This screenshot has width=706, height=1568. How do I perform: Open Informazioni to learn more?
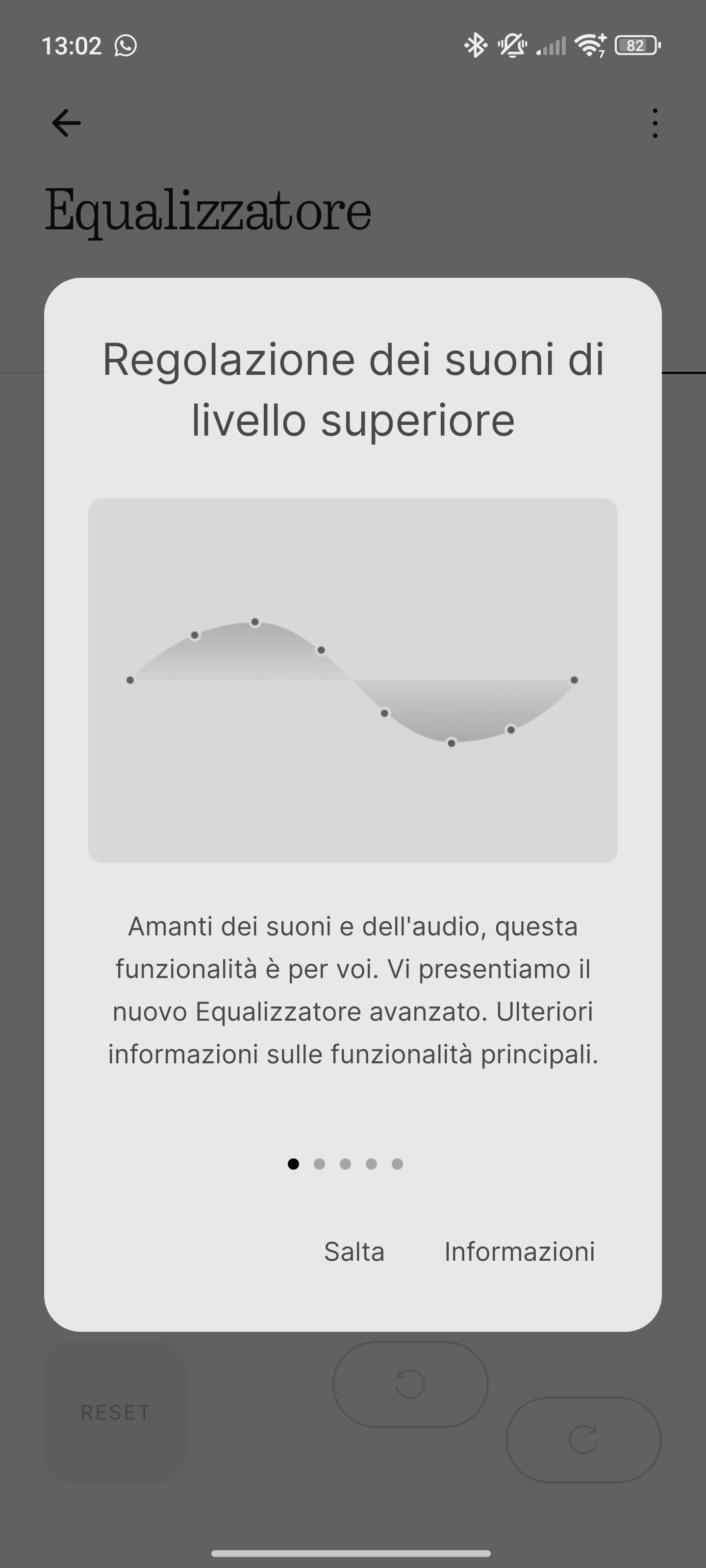(520, 1251)
